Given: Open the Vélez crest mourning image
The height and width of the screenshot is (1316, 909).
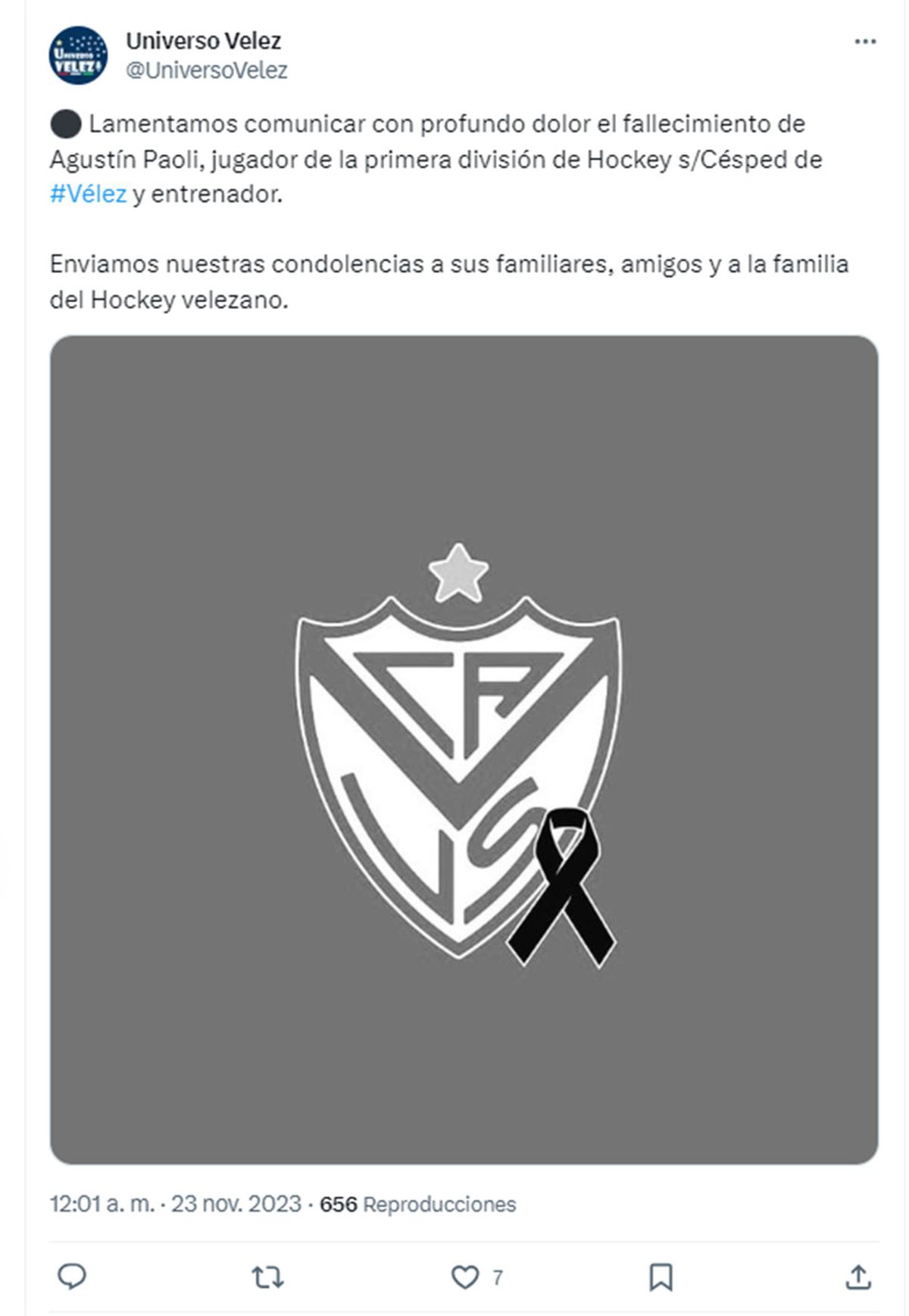Looking at the screenshot, I should pos(464,750).
